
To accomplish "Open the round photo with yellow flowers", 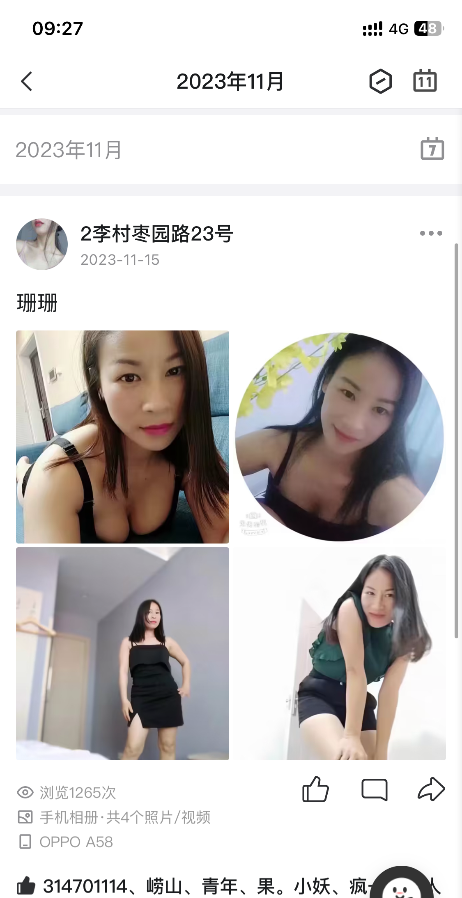I will pos(339,436).
